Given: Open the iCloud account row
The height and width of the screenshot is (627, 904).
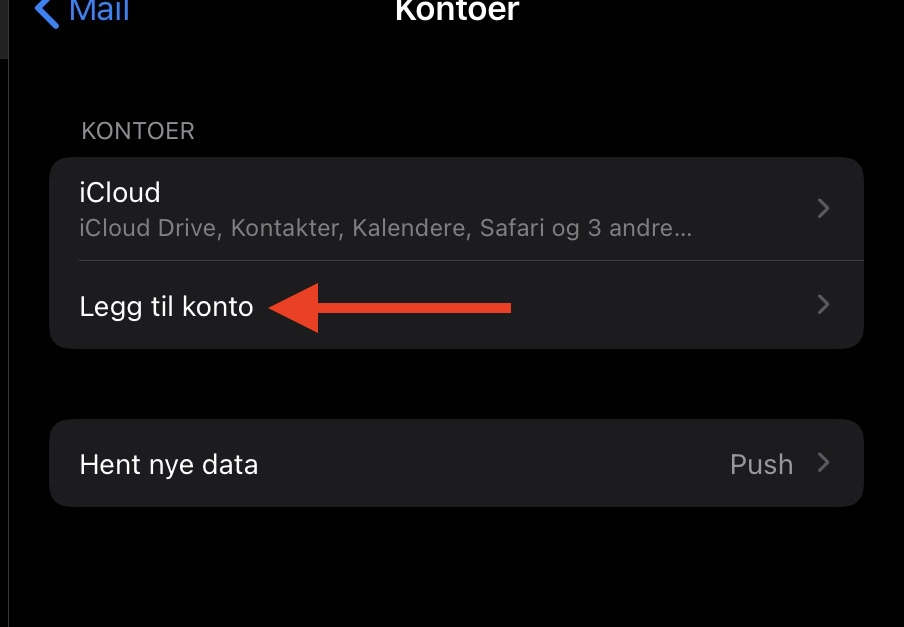Looking at the screenshot, I should click(x=456, y=209).
